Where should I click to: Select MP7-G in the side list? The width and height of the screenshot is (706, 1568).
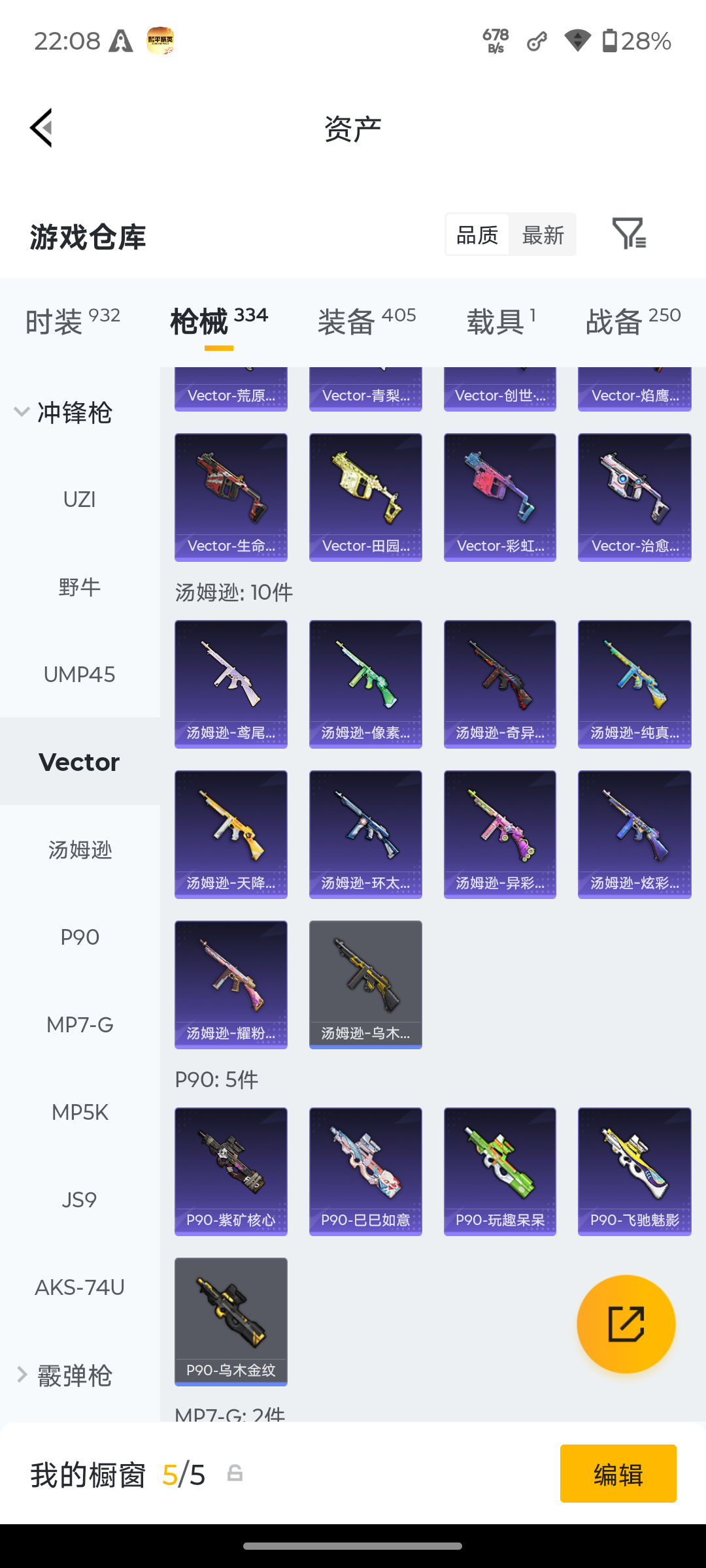pyautogui.click(x=80, y=1024)
